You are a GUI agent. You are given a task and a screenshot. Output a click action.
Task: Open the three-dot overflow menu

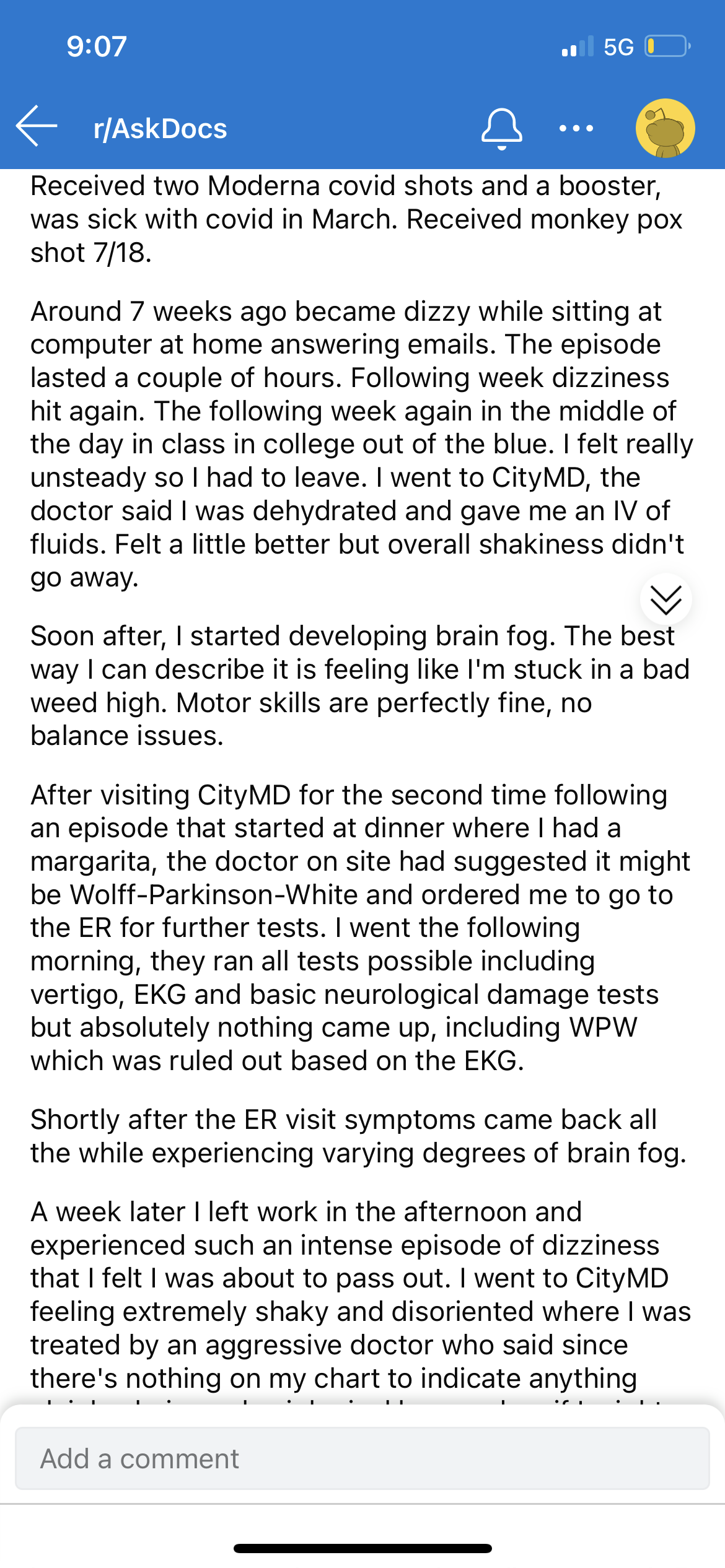(576, 129)
